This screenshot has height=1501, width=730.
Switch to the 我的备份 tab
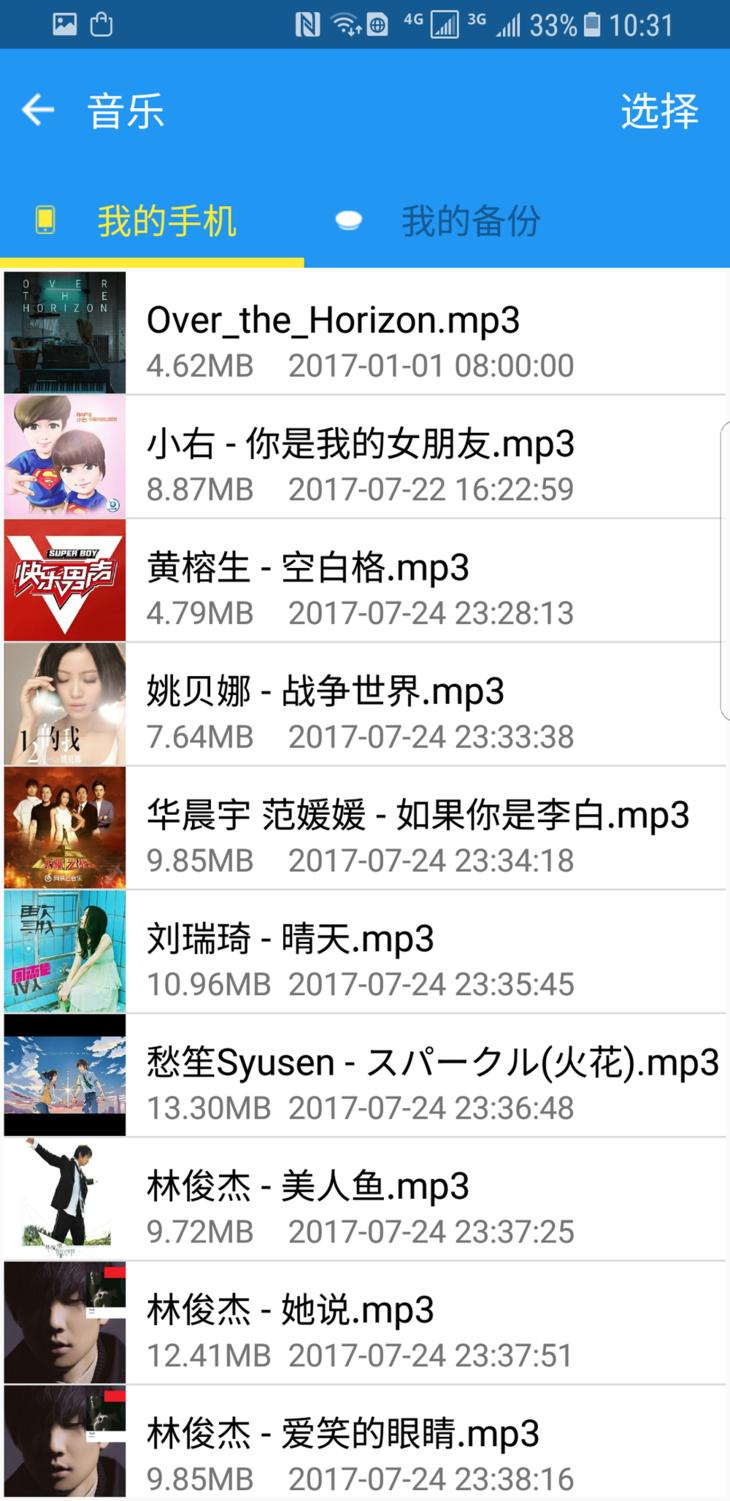coord(470,221)
